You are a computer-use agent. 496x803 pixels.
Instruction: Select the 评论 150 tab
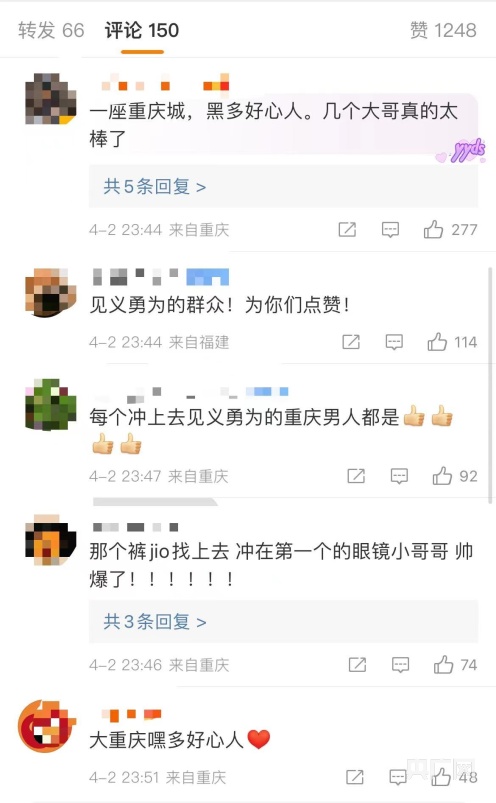[x=142, y=30]
